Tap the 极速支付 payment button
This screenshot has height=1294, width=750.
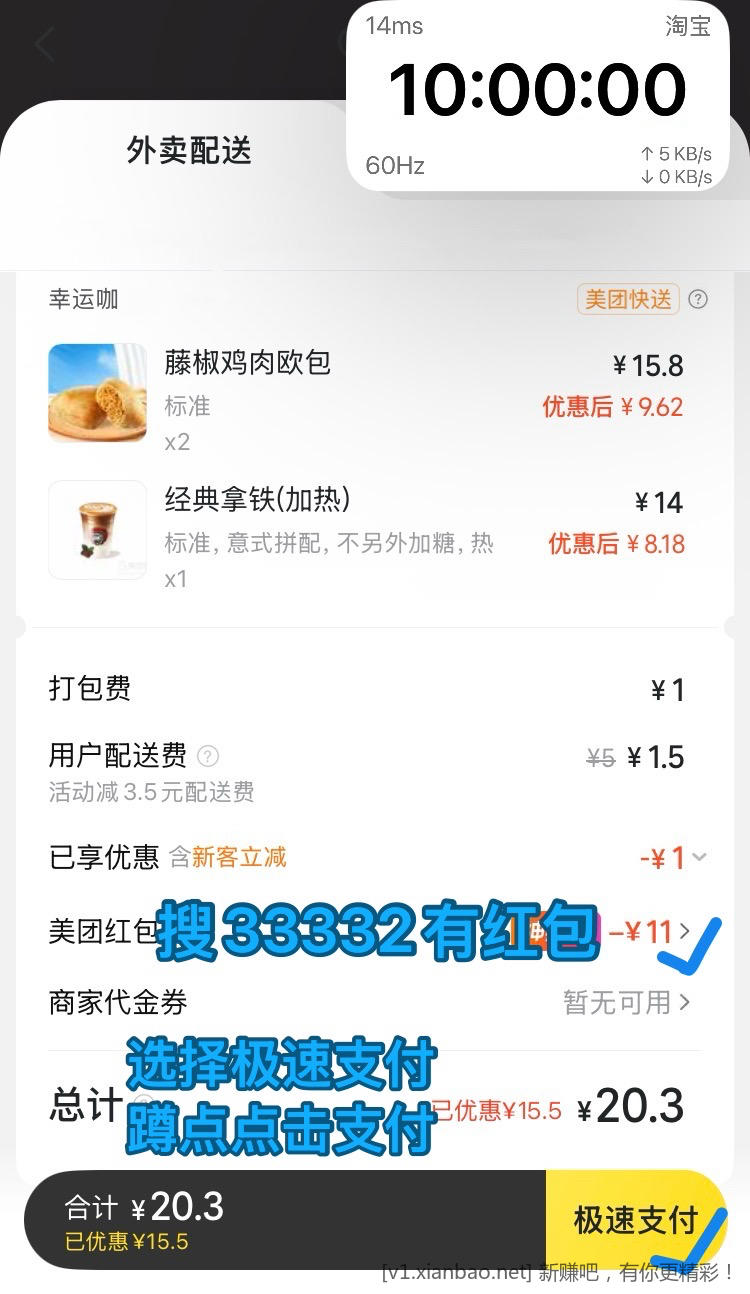(x=635, y=1219)
